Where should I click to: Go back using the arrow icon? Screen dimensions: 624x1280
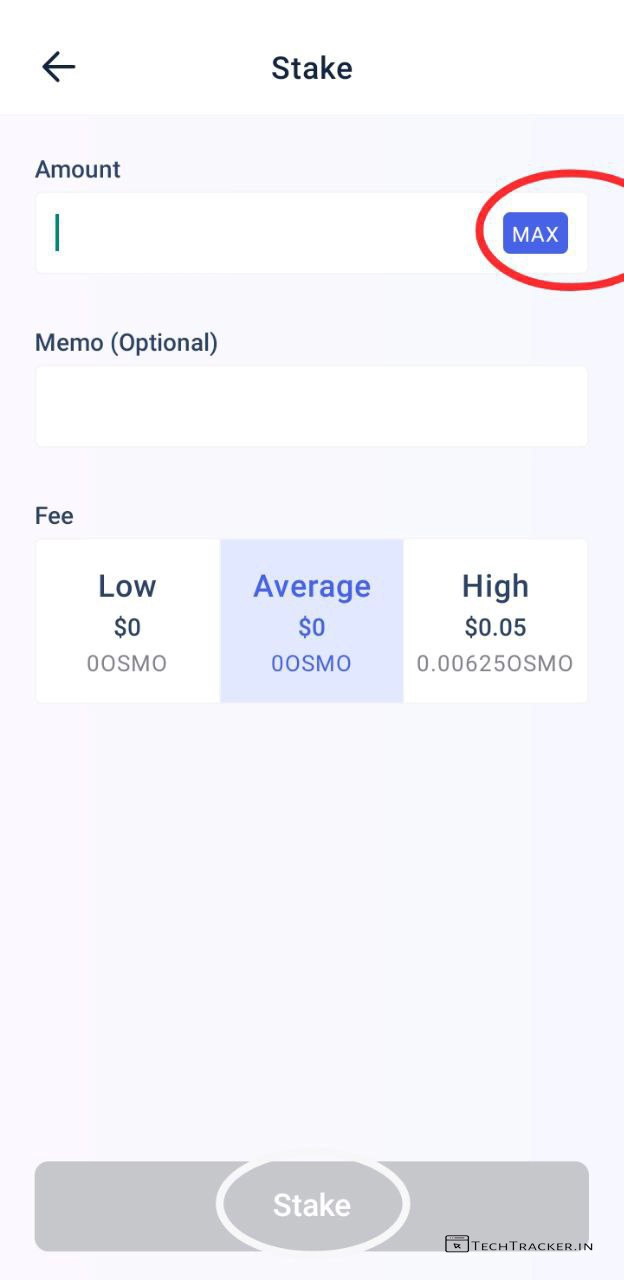[x=58, y=67]
